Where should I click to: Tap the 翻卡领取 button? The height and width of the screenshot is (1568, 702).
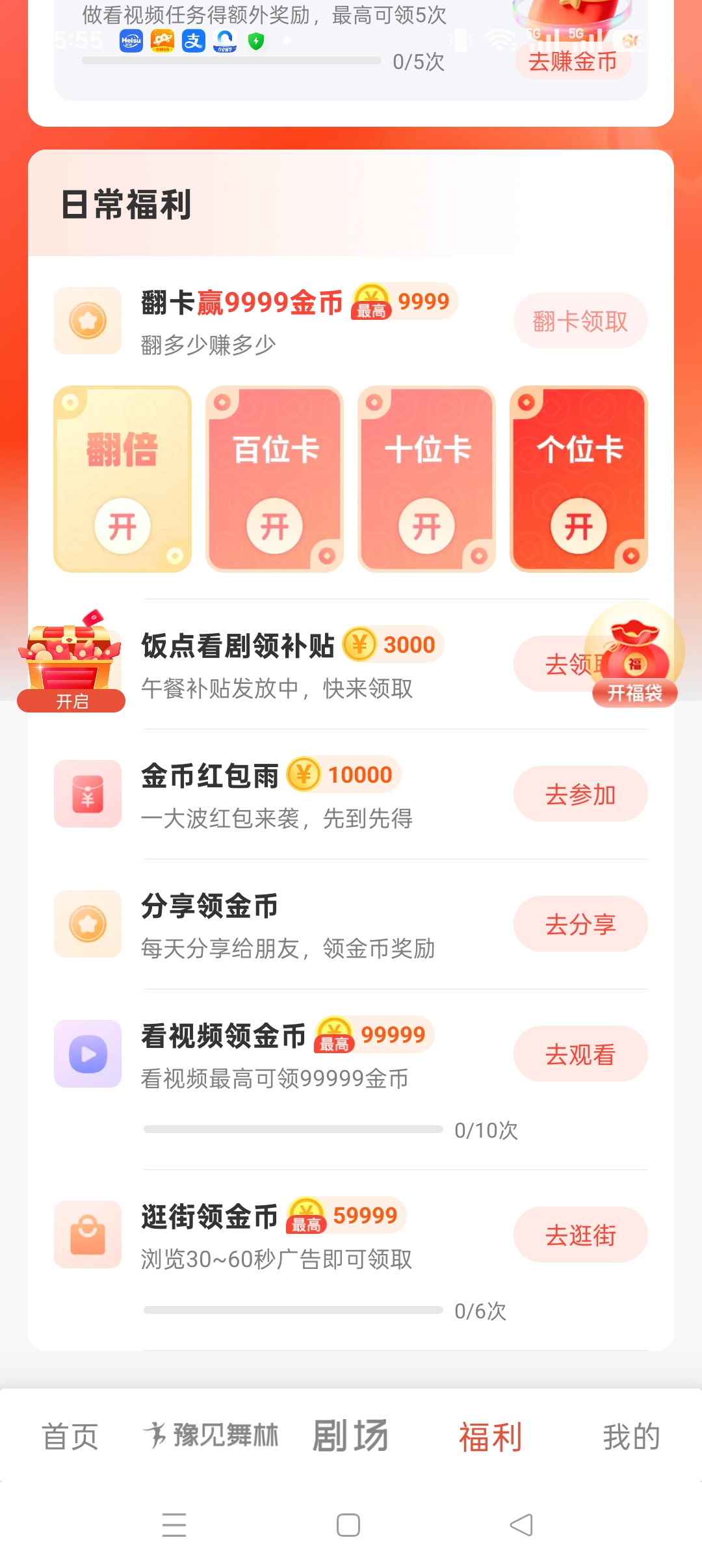pos(580,320)
